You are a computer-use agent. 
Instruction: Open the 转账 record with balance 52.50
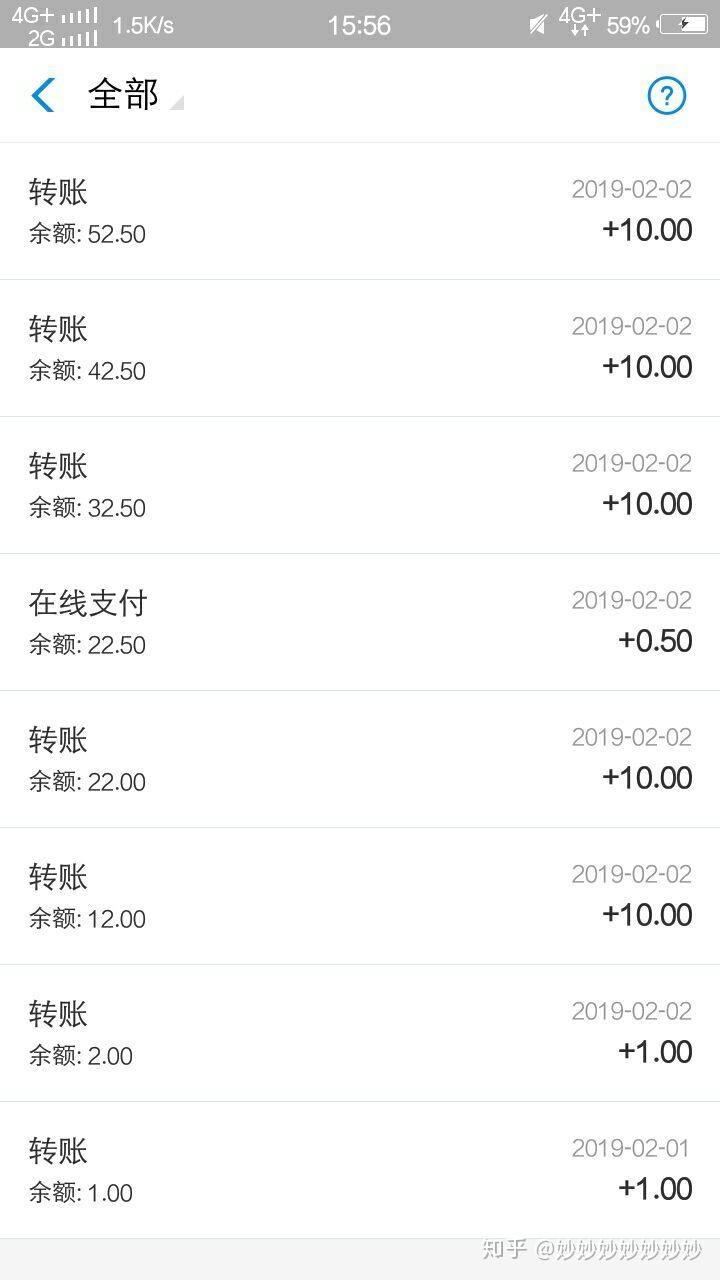(x=360, y=211)
